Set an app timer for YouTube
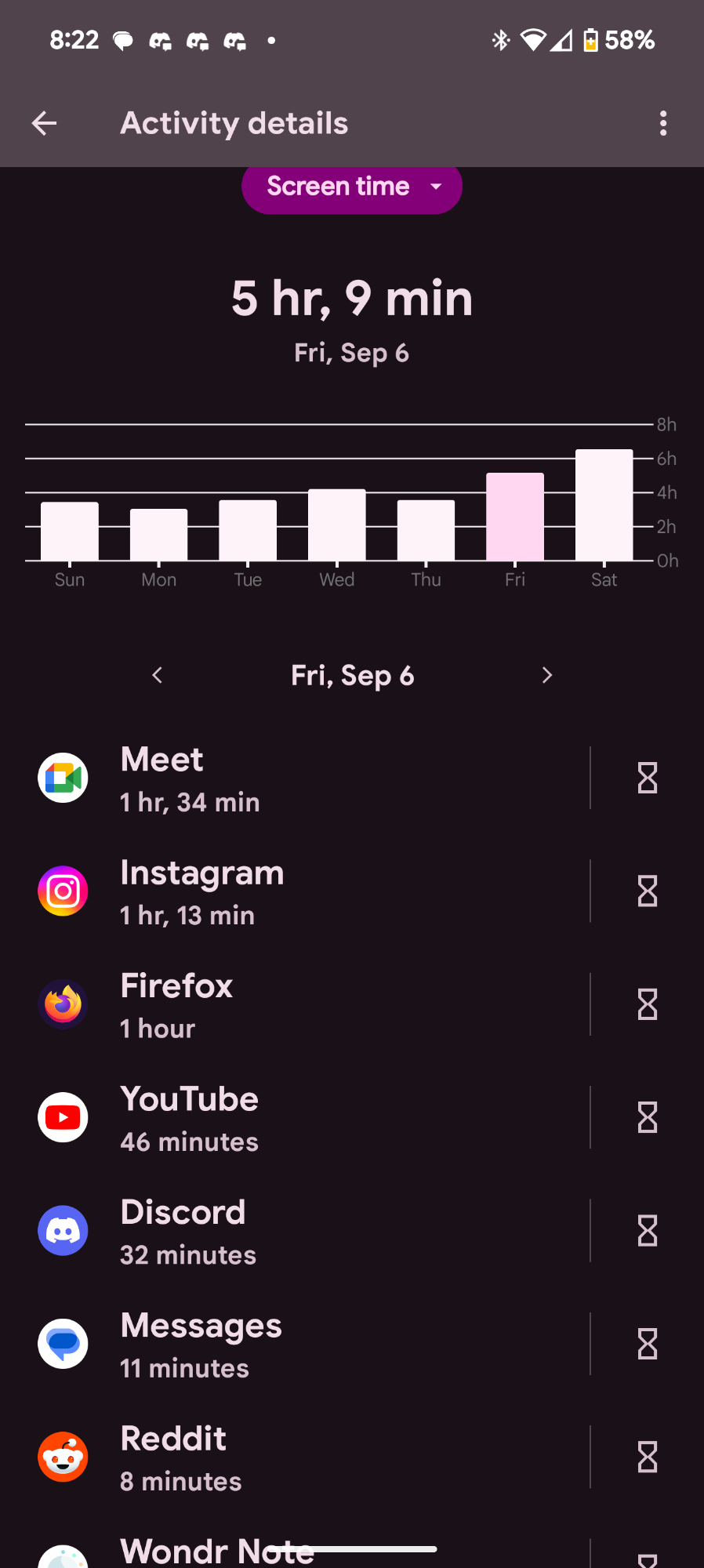 (x=648, y=1118)
